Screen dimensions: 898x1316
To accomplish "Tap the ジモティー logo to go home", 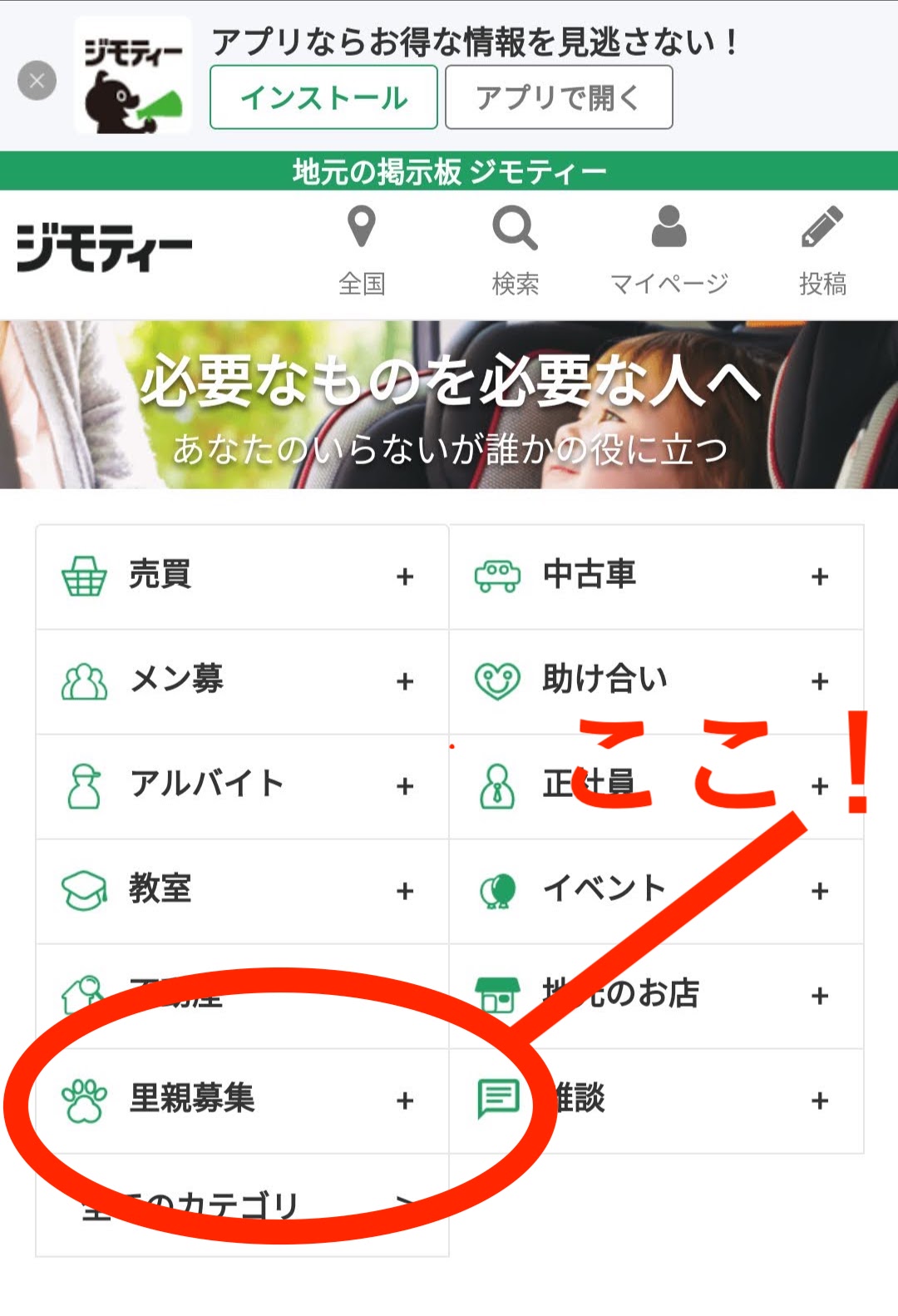I will pyautogui.click(x=105, y=247).
